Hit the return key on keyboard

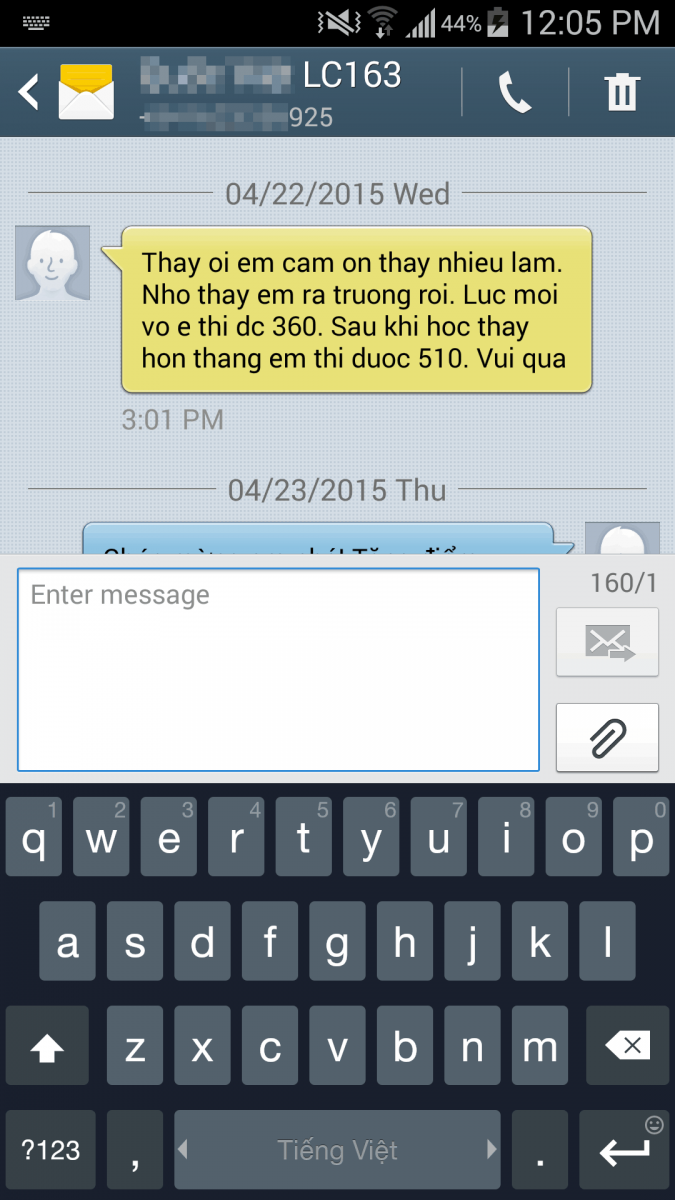coord(625,1150)
